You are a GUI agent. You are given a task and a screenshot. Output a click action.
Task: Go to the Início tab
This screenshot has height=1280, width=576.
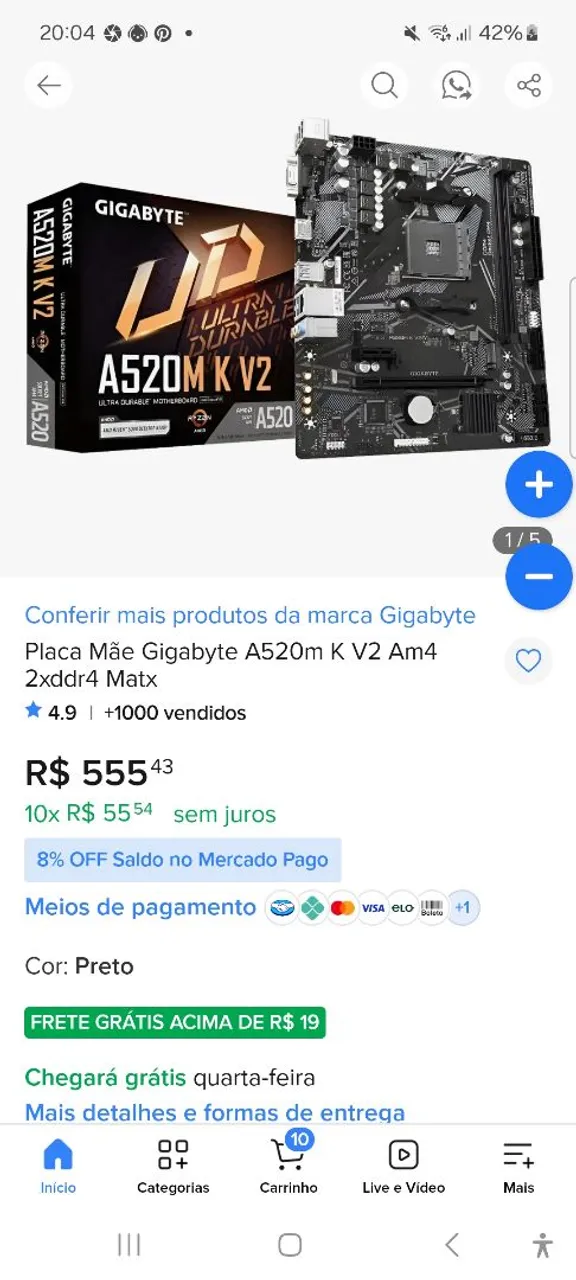(x=58, y=1166)
